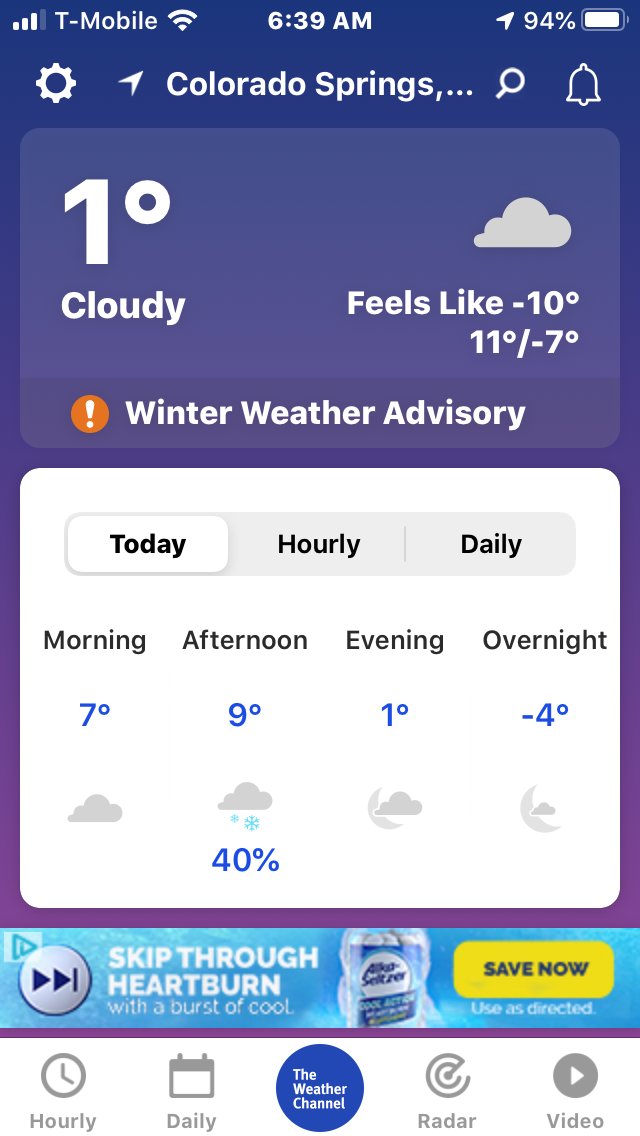Open the Hourly tab in bottom bar
Viewport: 640px width, 1136px height.
tap(63, 1092)
